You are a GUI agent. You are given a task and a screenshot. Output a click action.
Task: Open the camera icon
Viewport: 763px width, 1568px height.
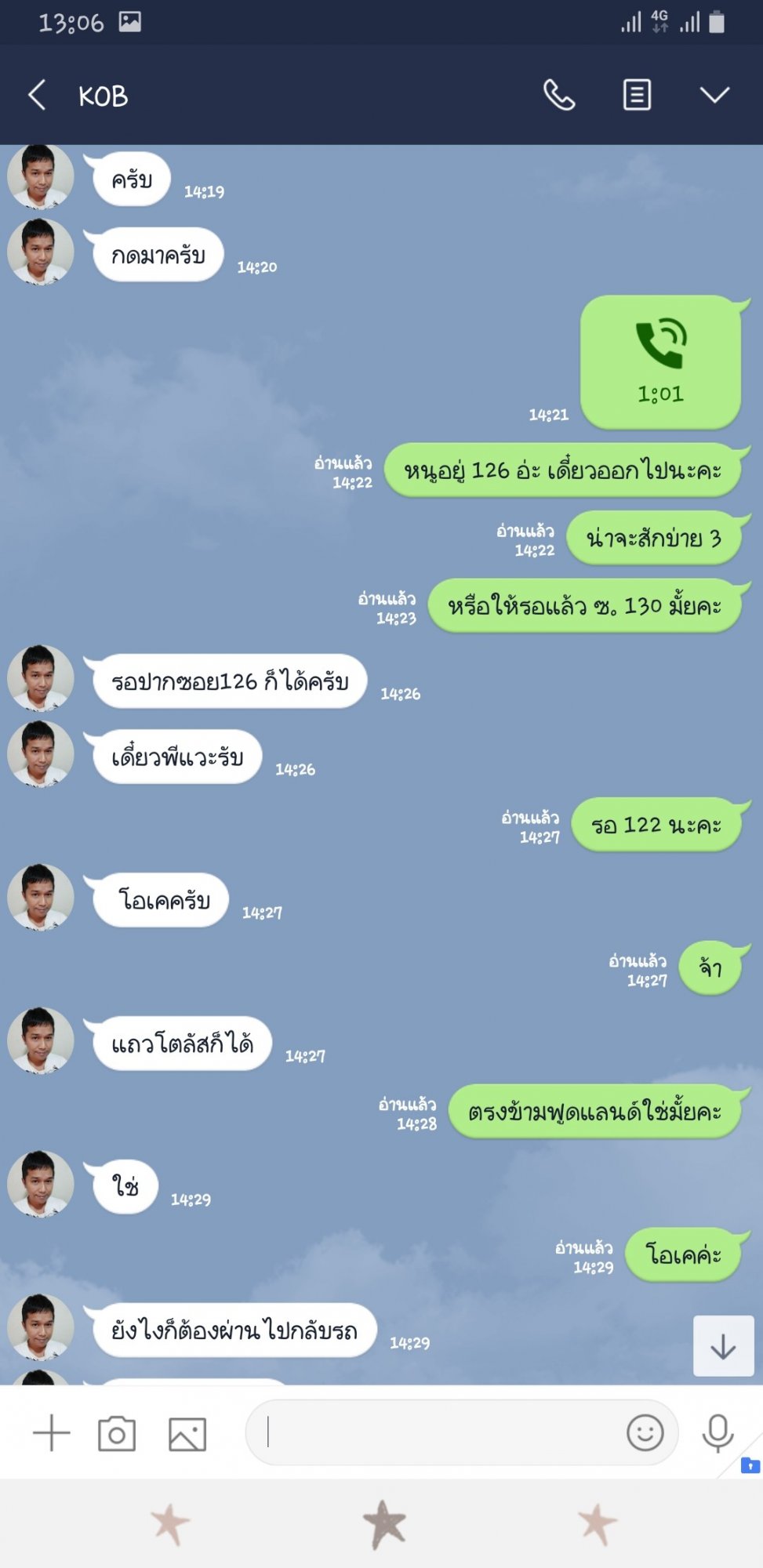117,1434
